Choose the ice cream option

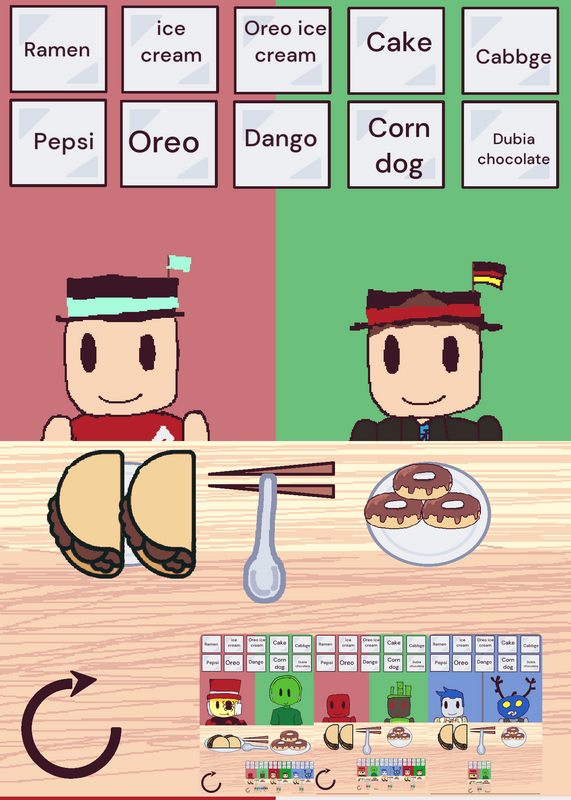point(170,49)
